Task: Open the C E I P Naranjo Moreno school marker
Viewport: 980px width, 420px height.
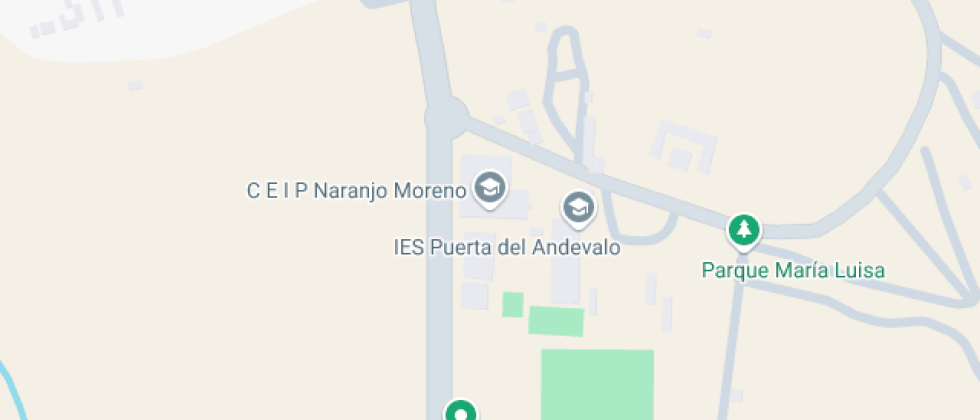Action: [489, 187]
